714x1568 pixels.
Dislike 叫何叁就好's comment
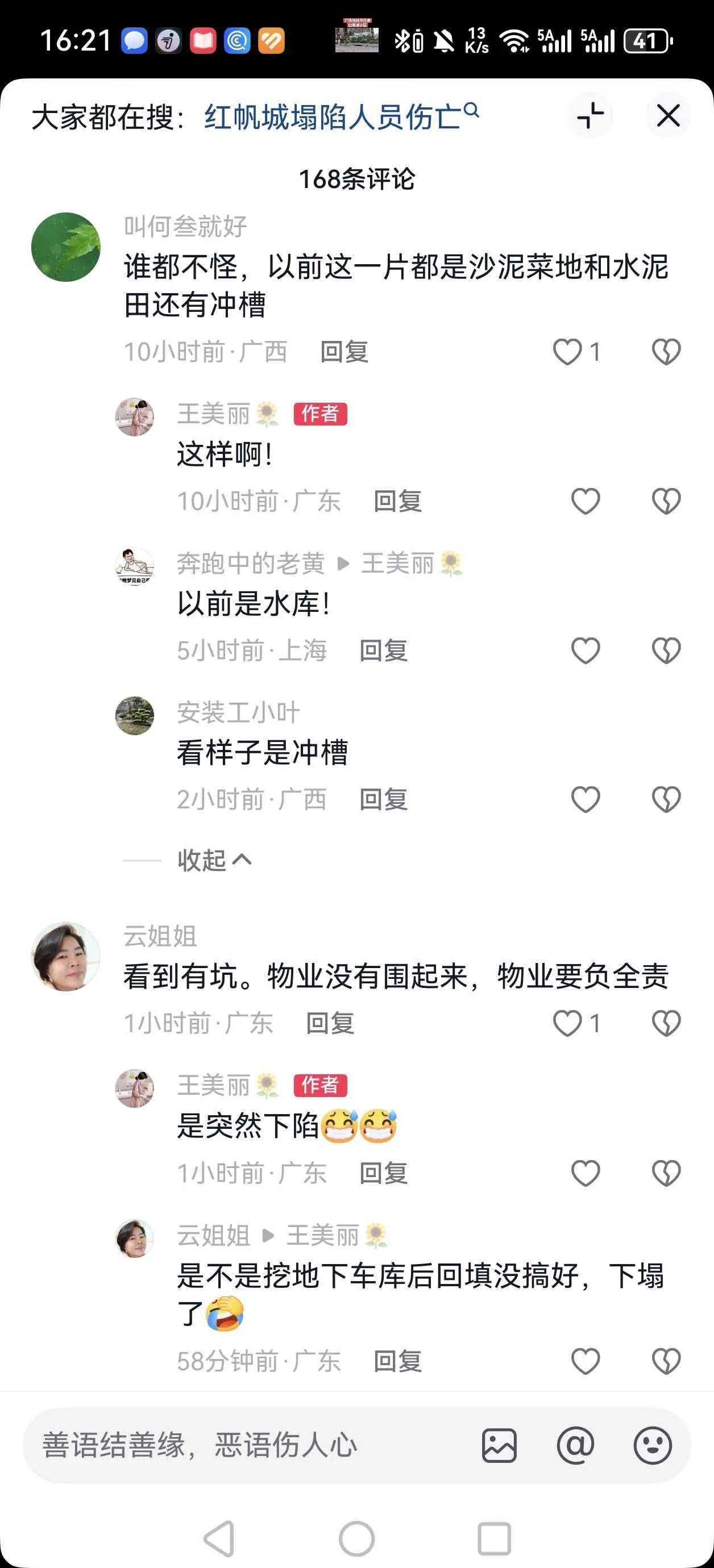coord(666,352)
